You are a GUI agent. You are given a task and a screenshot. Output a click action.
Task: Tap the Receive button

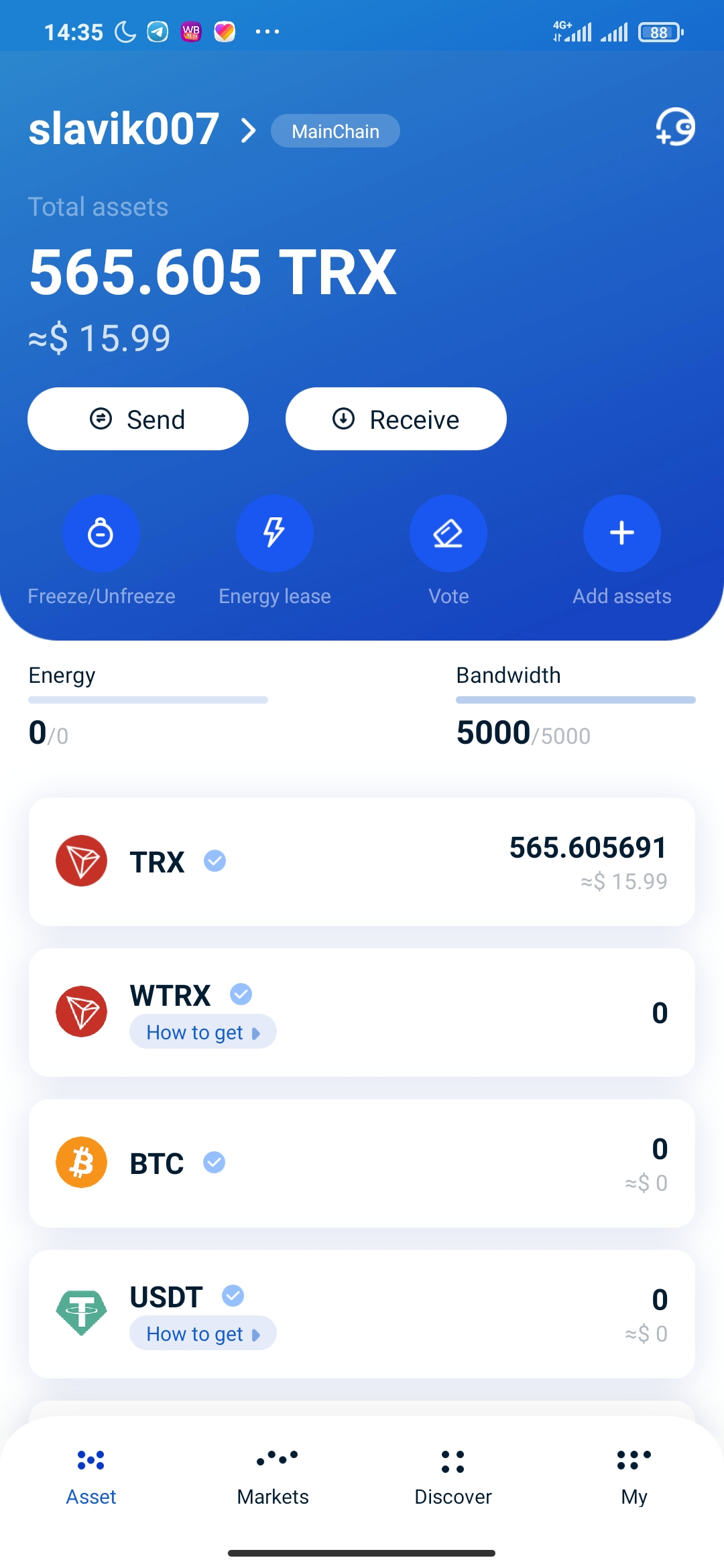tap(396, 419)
